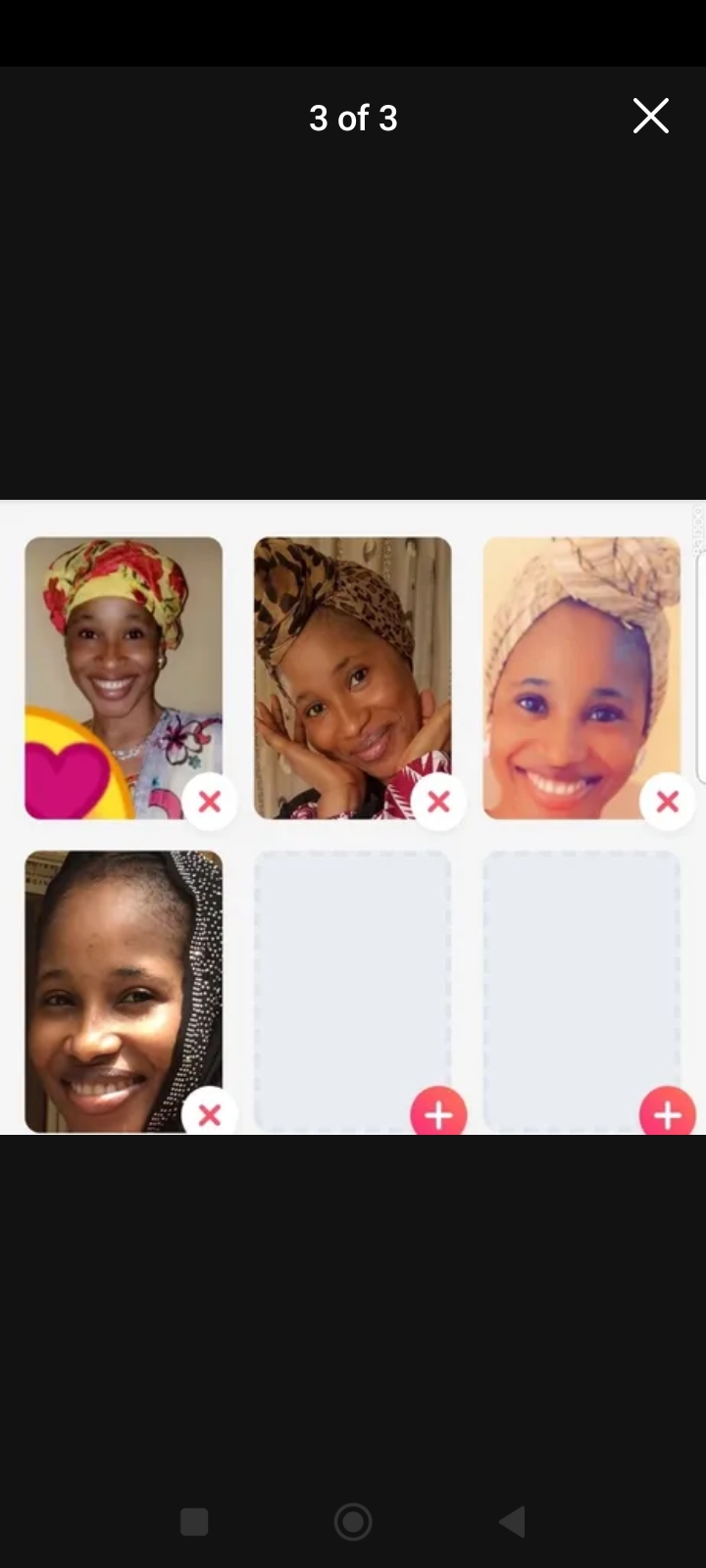Close the 3 of 3 image viewer
Viewport: 706px width, 1568px height.
click(650, 116)
